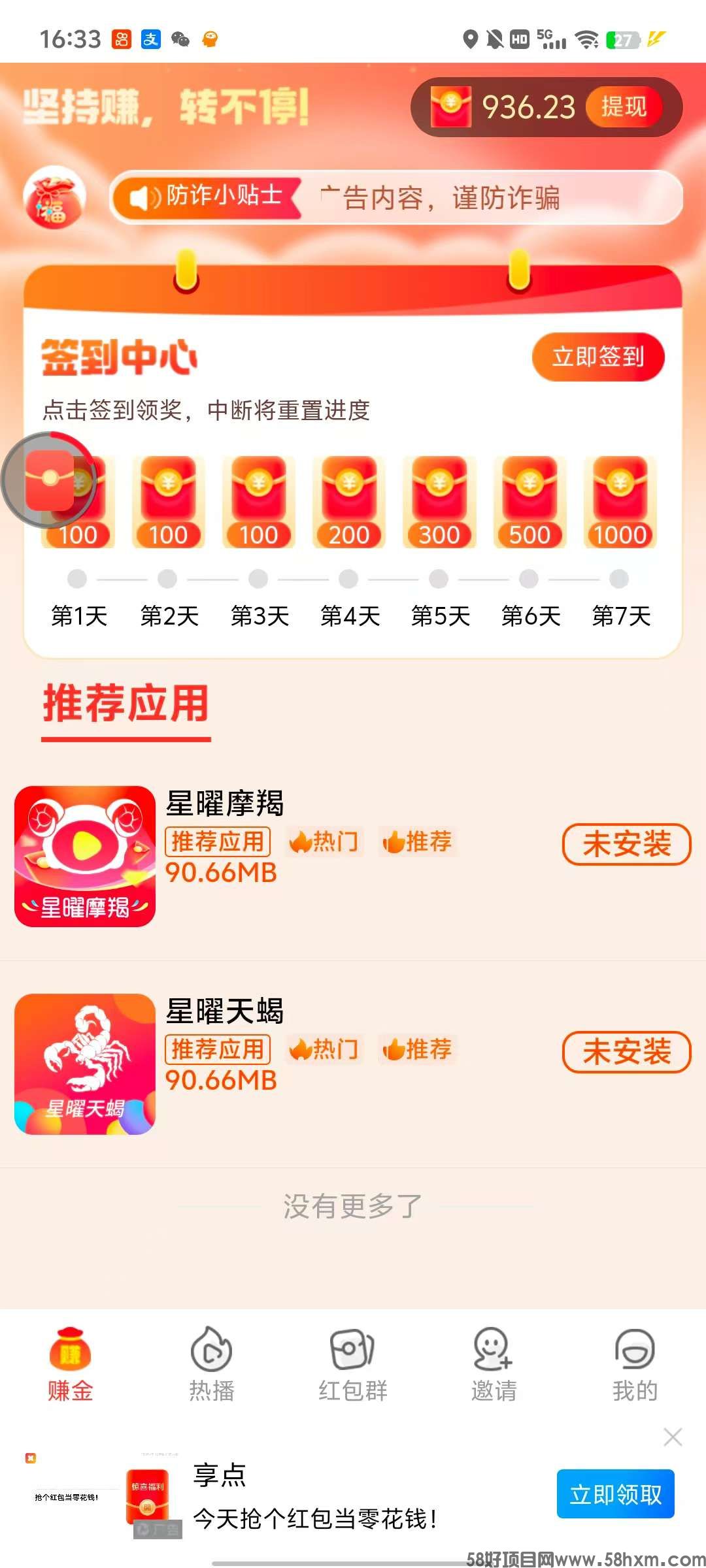Screen dimensions: 706x1568
Task: Open the lucky bag avatar icon
Action: tap(55, 198)
